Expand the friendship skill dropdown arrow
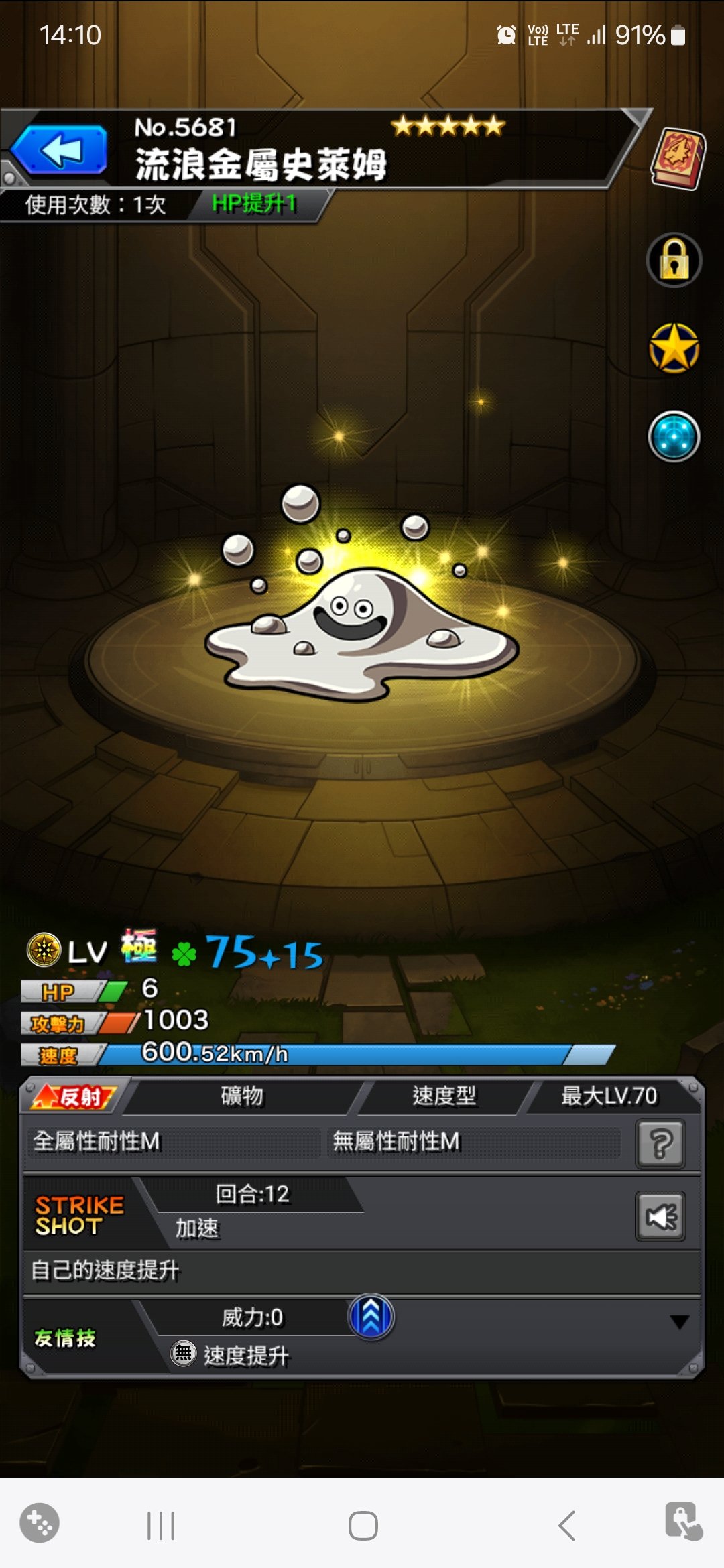Viewport: 724px width, 1568px height. tap(680, 1321)
